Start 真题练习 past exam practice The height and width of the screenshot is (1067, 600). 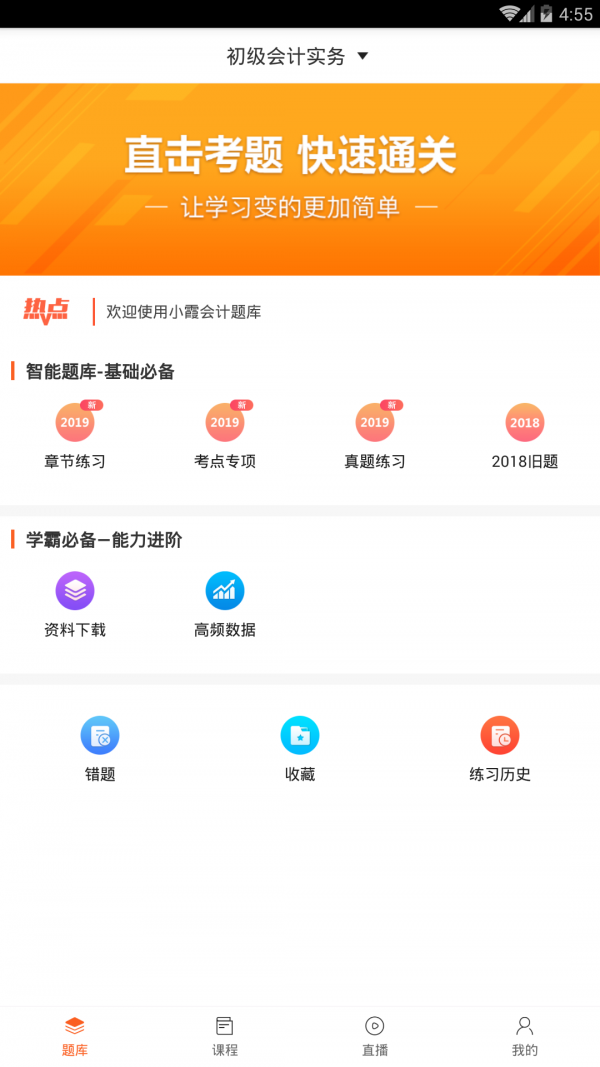pyautogui.click(x=375, y=435)
